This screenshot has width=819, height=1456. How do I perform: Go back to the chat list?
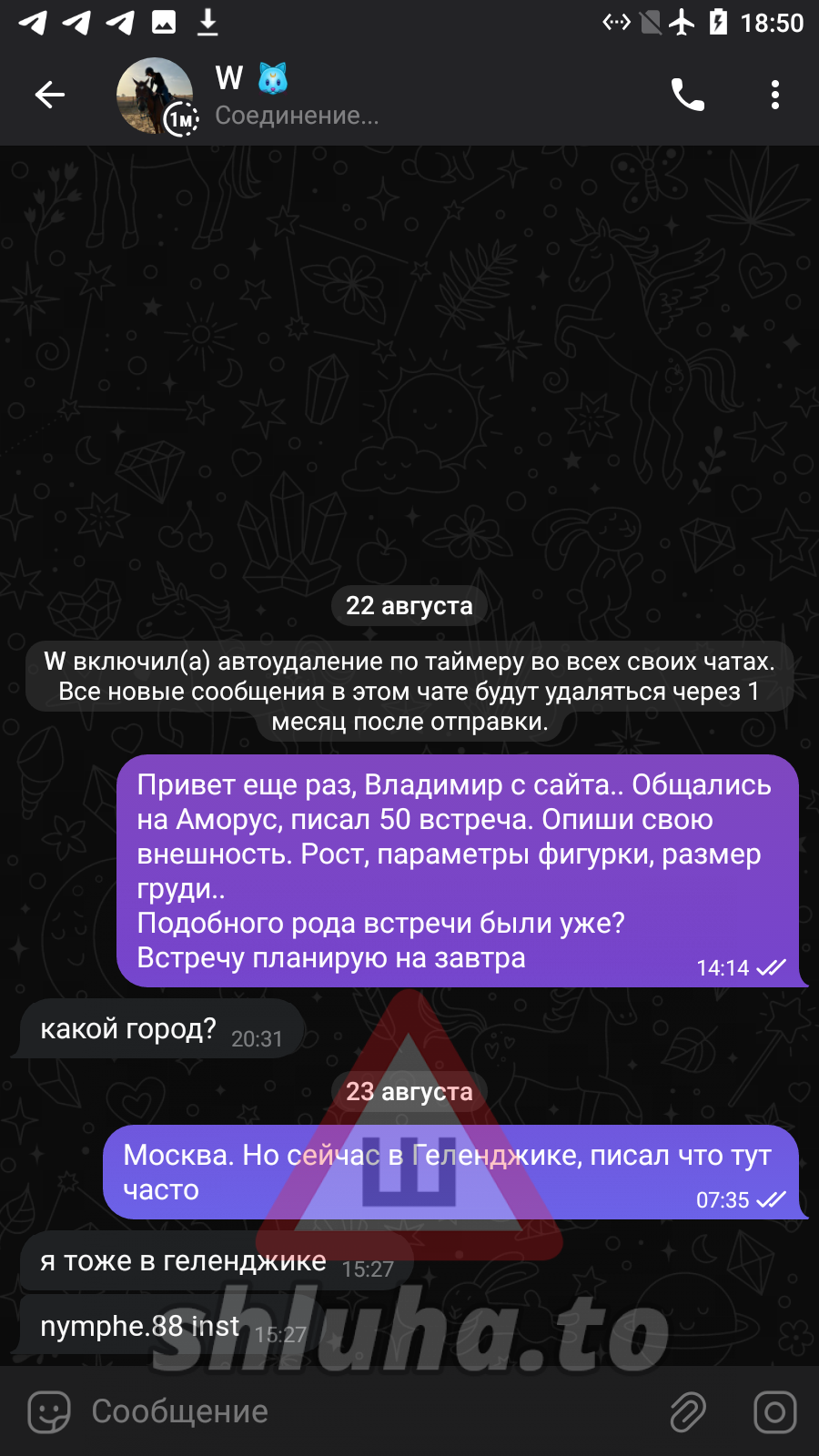(50, 95)
